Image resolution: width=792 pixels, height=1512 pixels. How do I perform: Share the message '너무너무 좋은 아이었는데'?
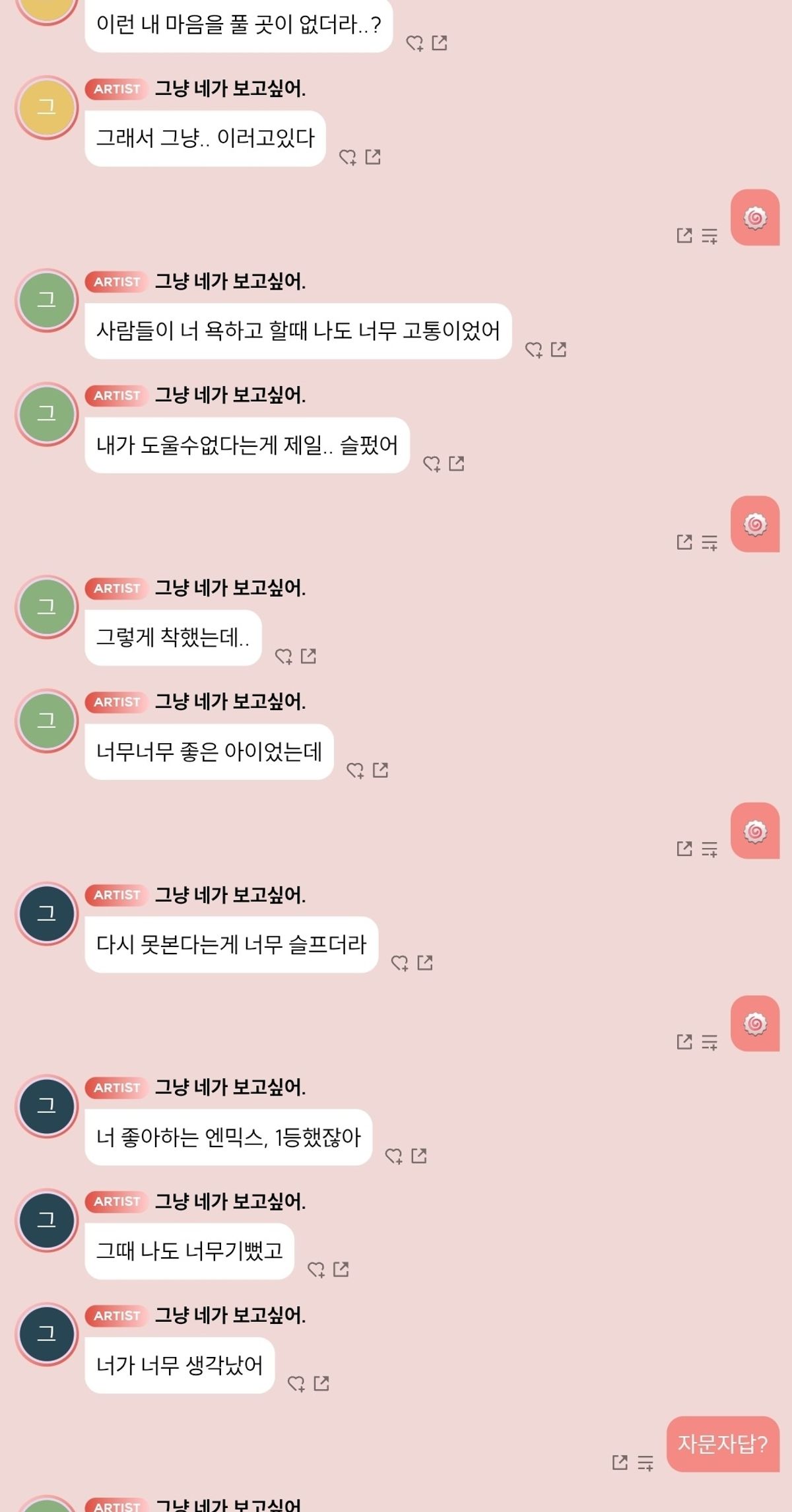click(381, 770)
